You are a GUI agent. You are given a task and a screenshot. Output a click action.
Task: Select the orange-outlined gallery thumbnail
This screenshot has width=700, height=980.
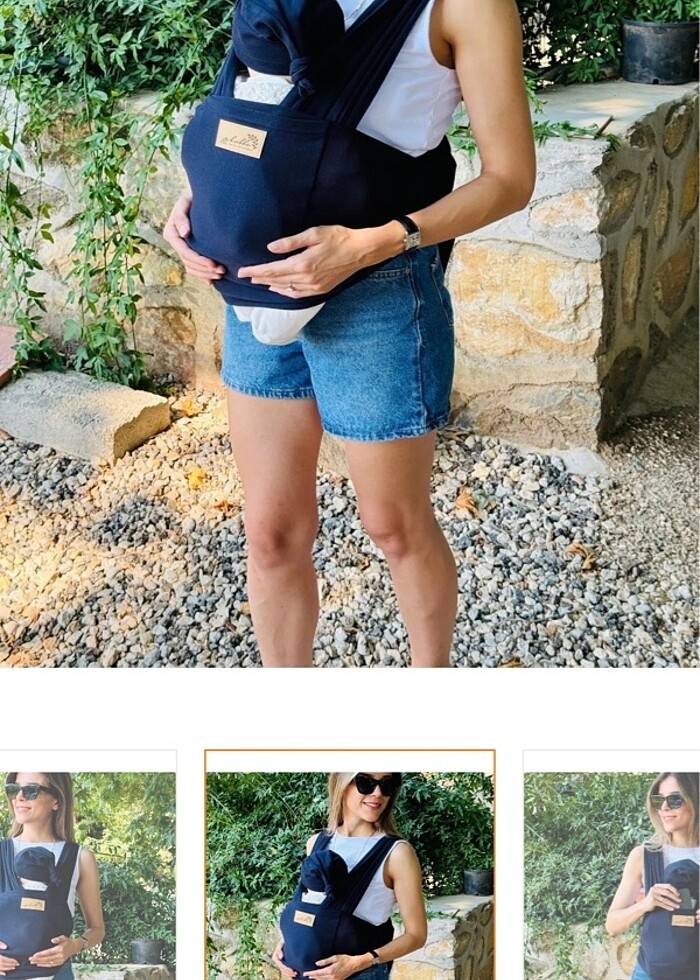point(350,866)
